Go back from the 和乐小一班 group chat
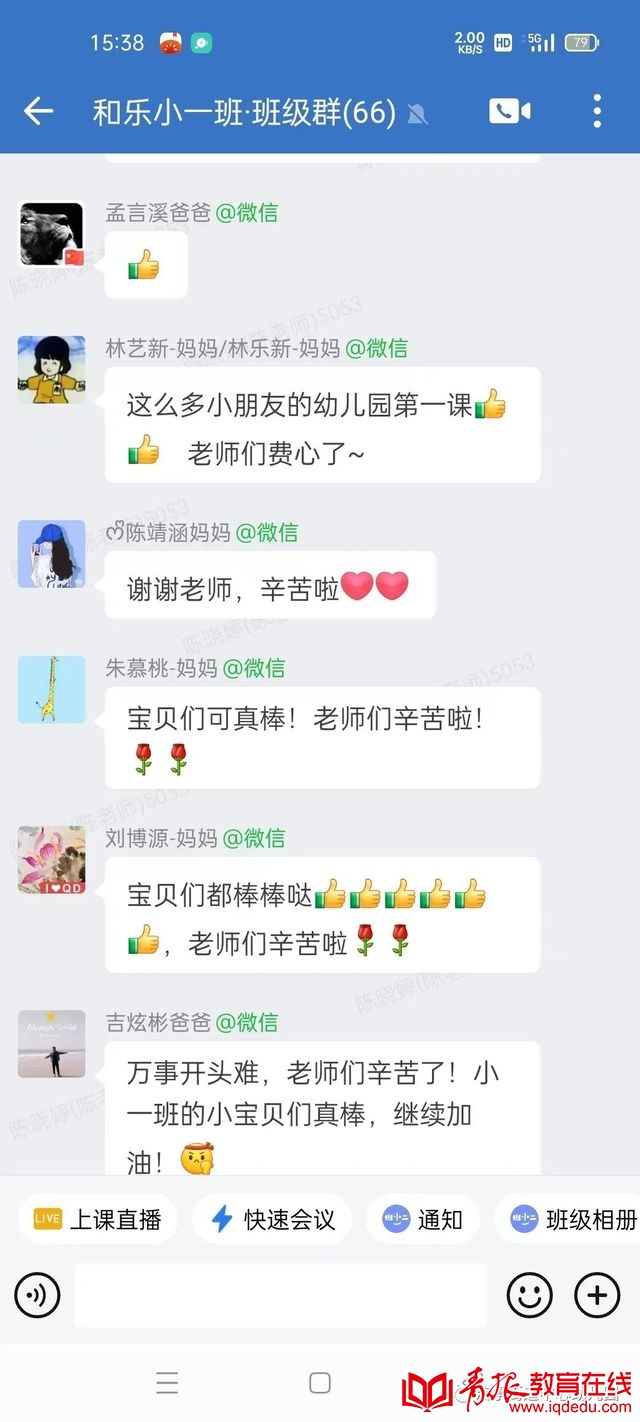This screenshot has width=640, height=1422. pos(38,111)
